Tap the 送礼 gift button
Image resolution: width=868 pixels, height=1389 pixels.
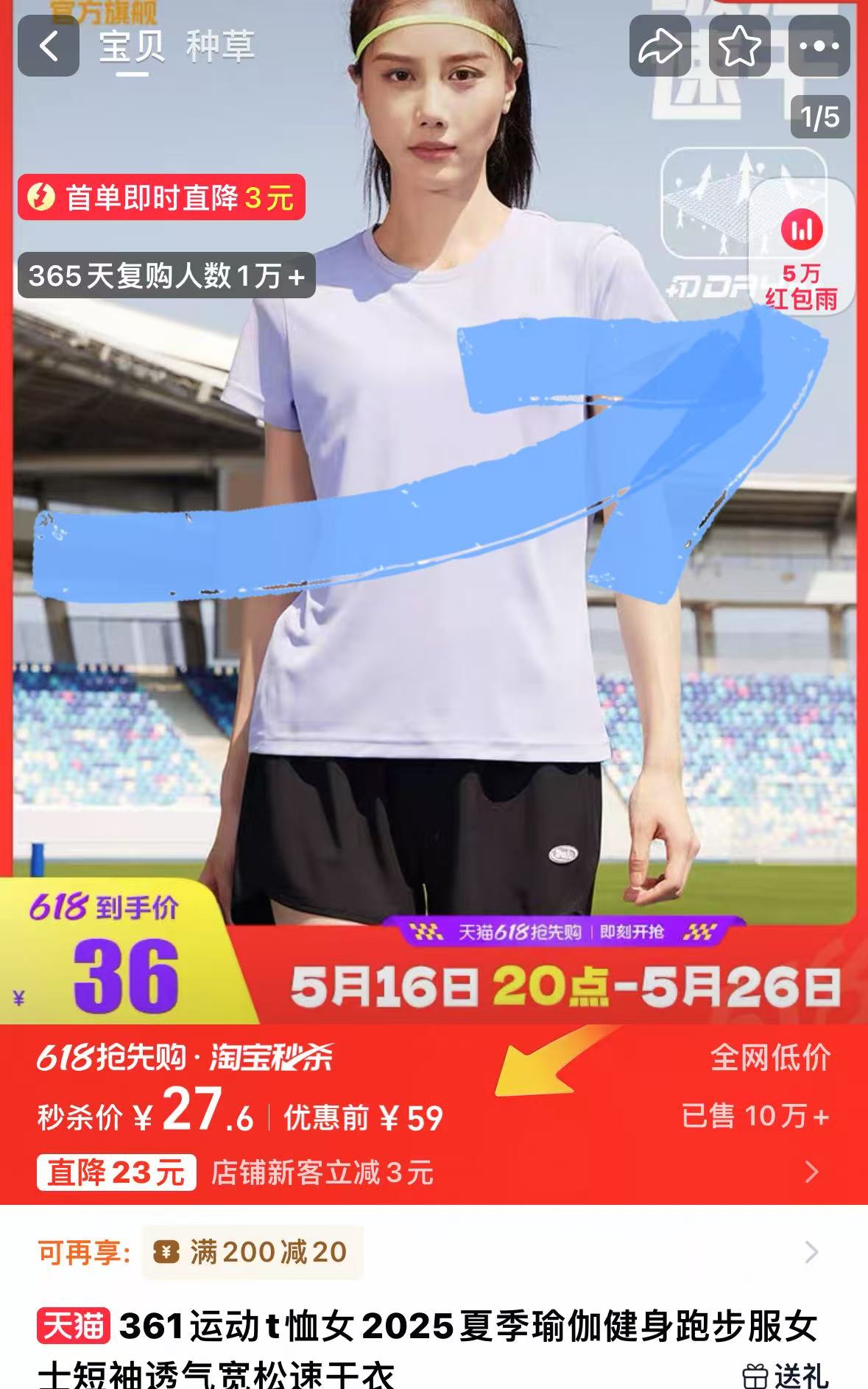point(786,1374)
